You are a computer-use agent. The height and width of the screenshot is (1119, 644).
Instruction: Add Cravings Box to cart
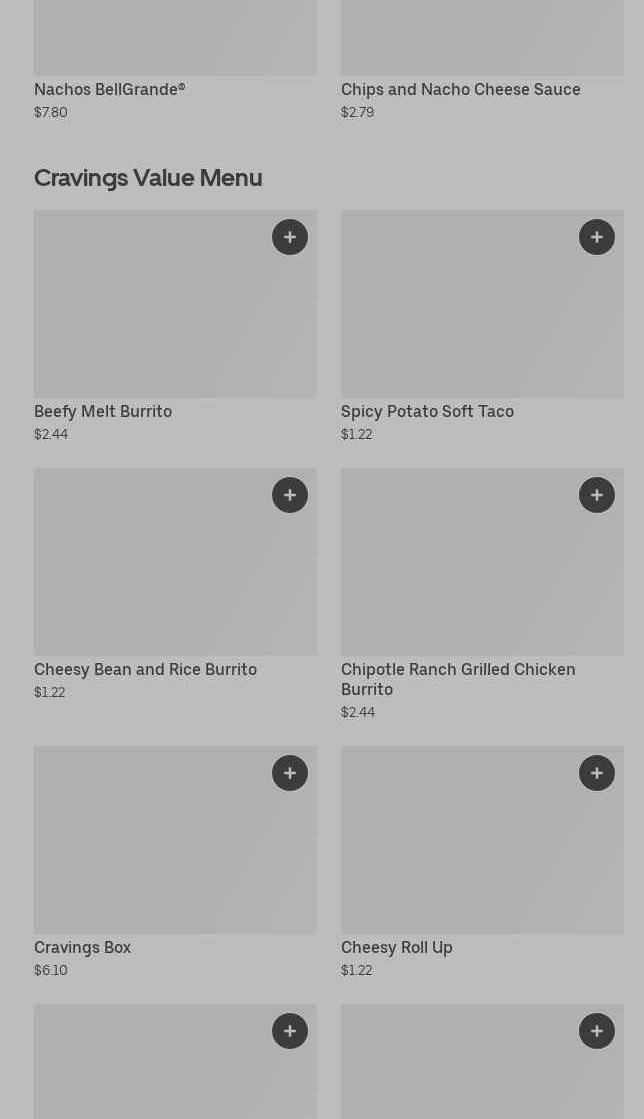pos(290,773)
